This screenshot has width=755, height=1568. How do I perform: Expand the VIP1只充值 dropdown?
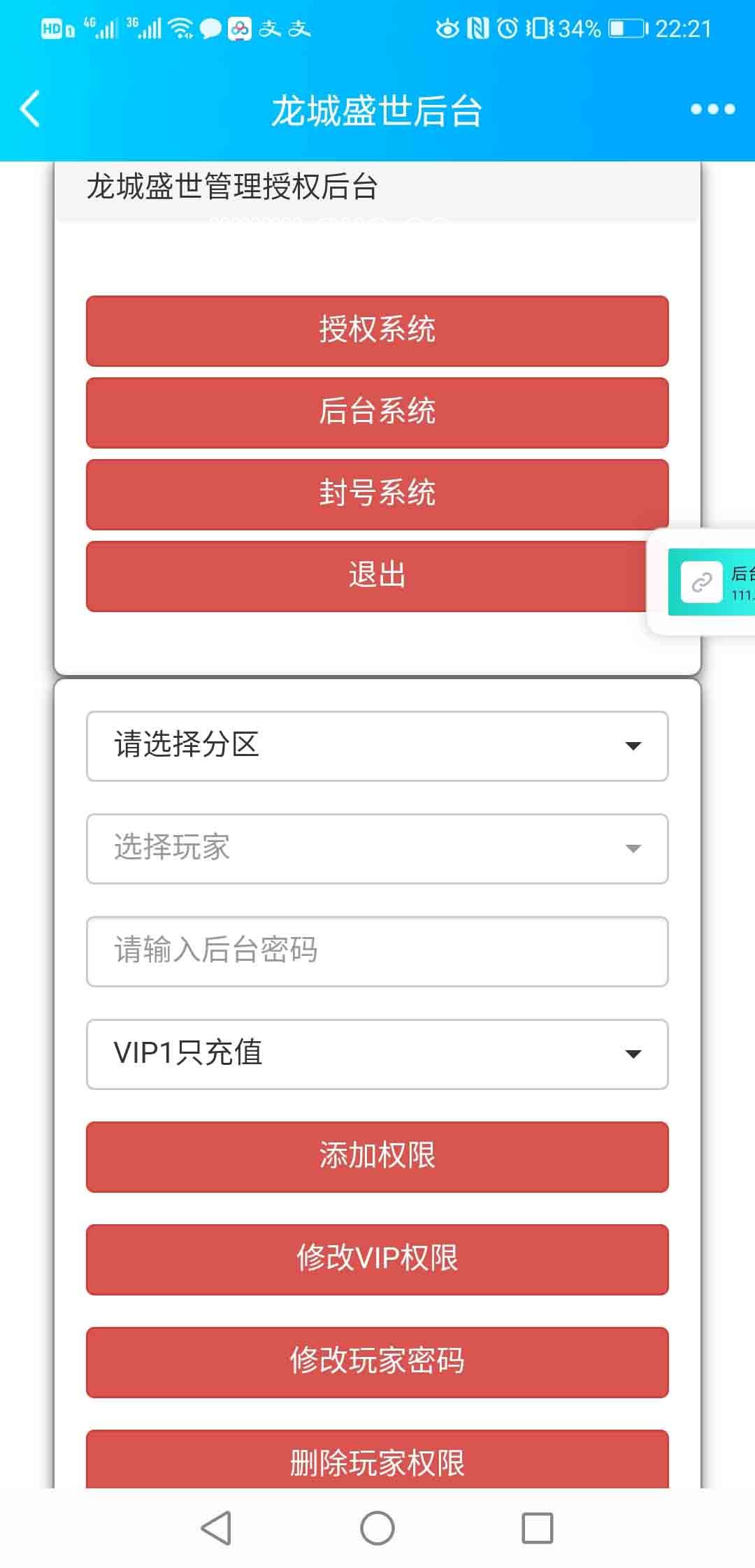click(377, 1054)
